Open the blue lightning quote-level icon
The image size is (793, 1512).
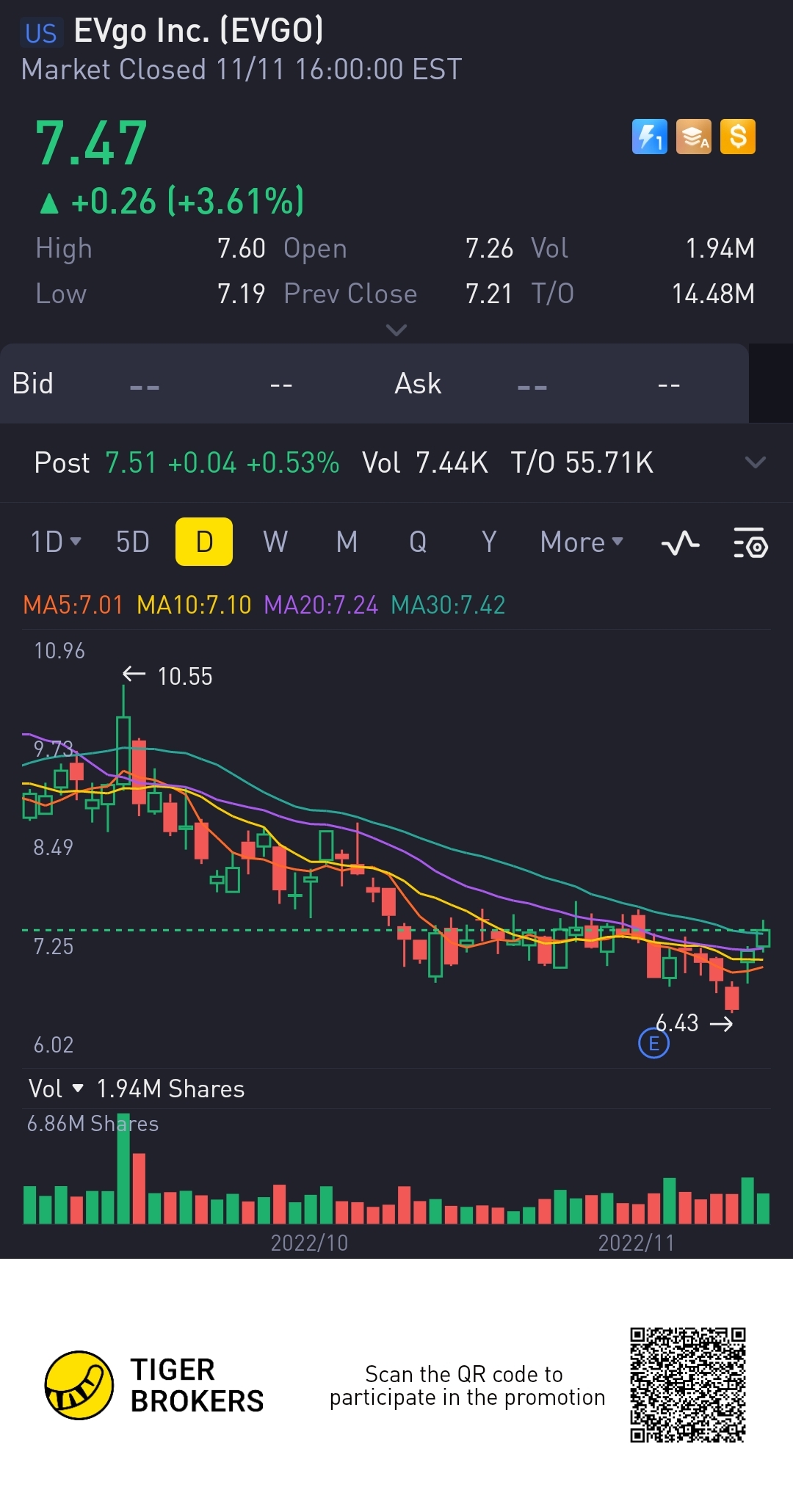coord(649,137)
